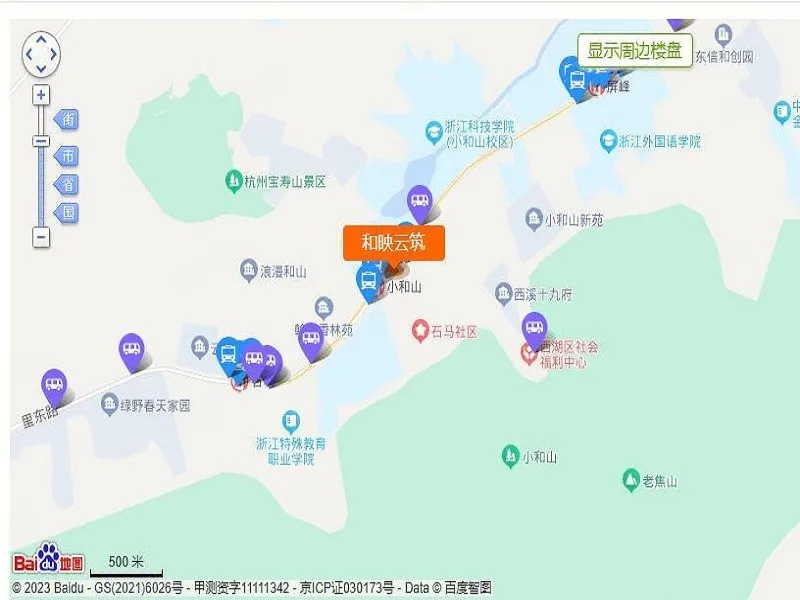Jump to province level zoom (省)
Screen dimensions: 800x600
[67, 184]
